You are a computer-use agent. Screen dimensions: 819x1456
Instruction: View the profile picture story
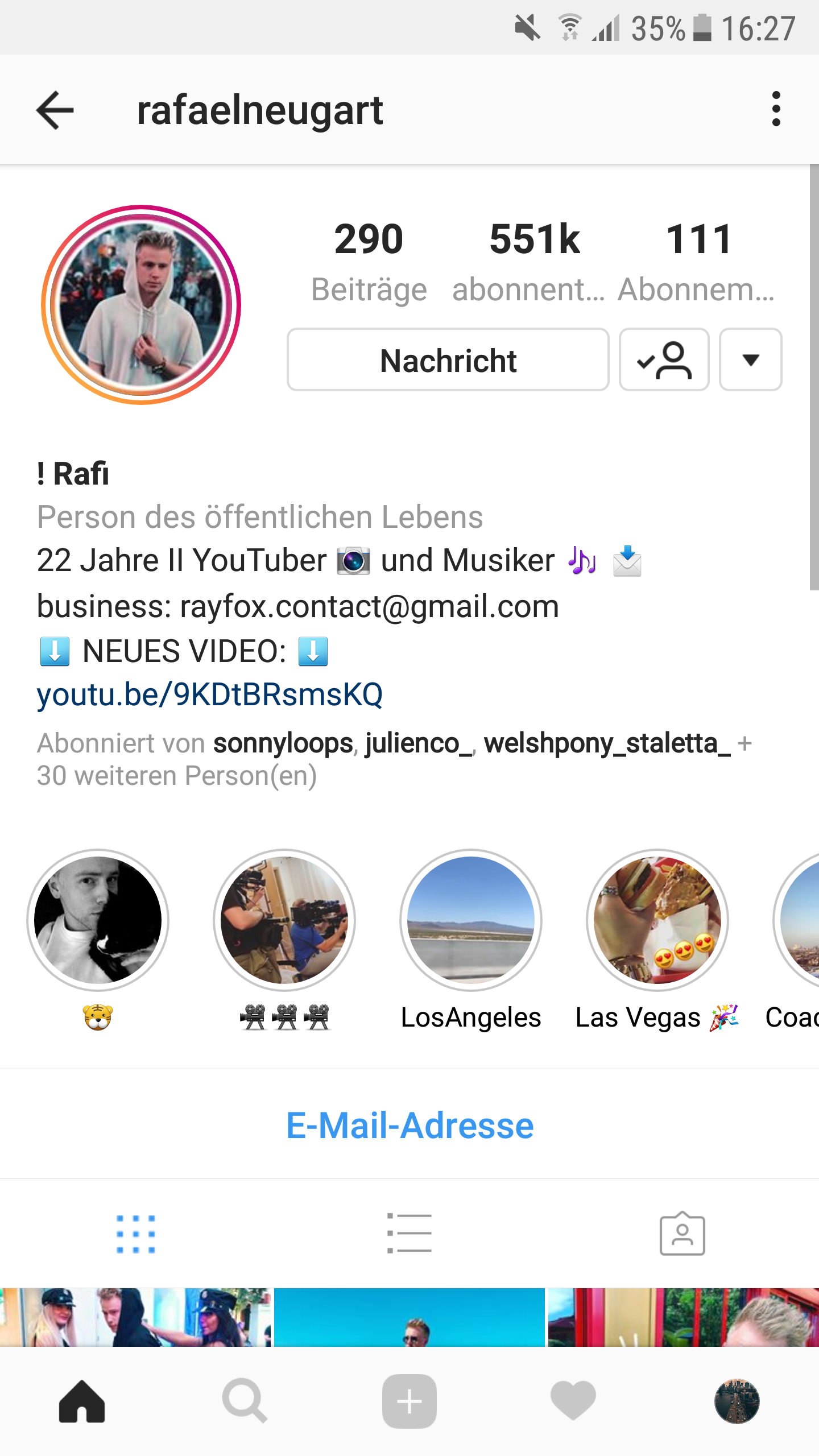click(141, 305)
